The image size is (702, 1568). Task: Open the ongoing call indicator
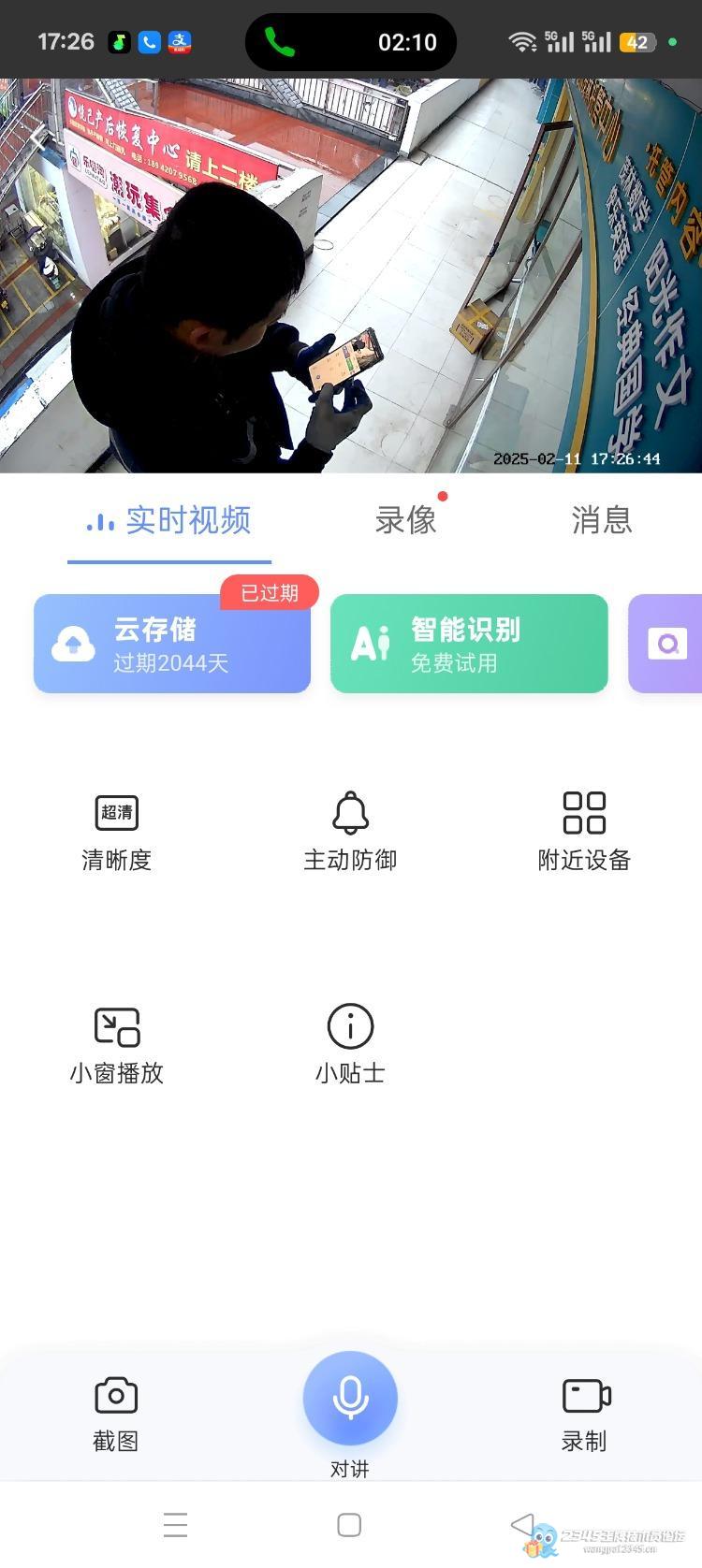[351, 42]
